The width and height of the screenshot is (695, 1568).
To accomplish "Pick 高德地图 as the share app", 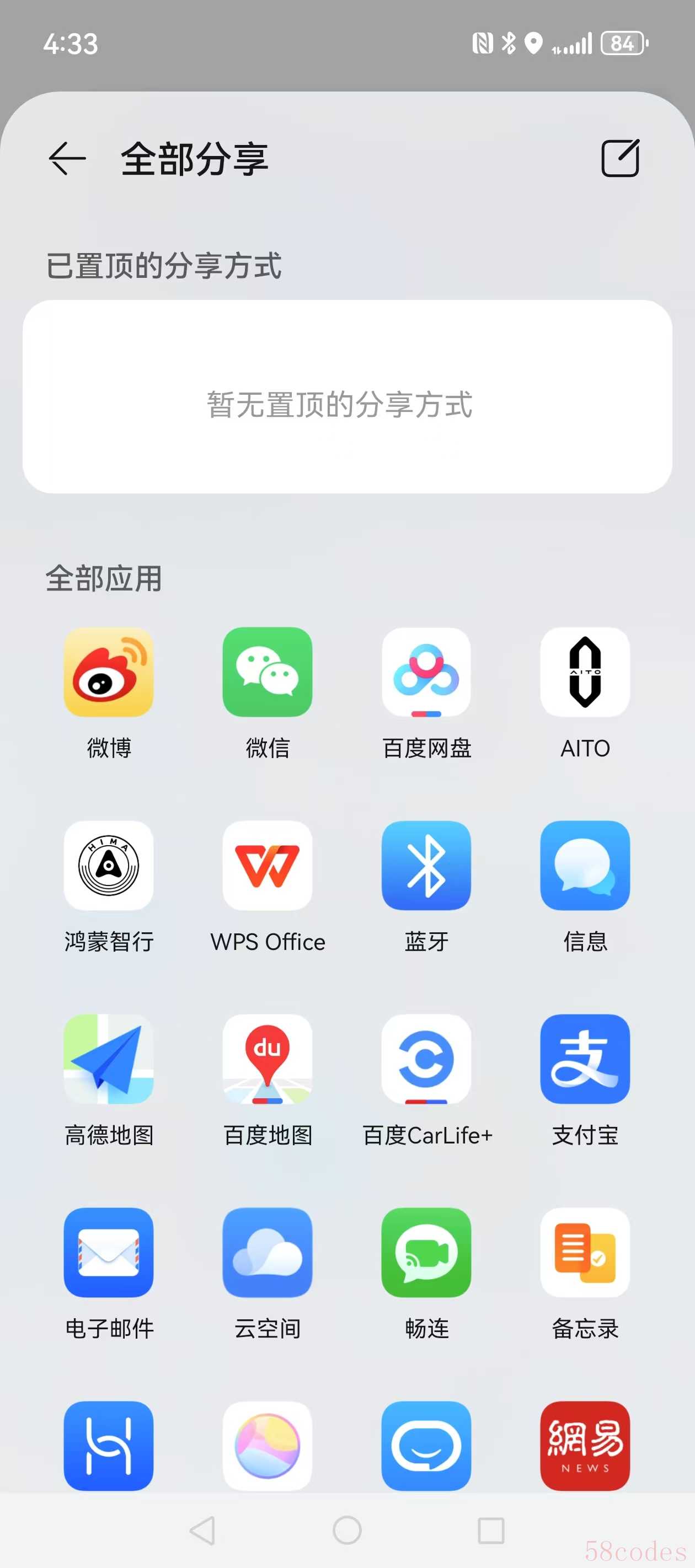I will click(109, 1059).
